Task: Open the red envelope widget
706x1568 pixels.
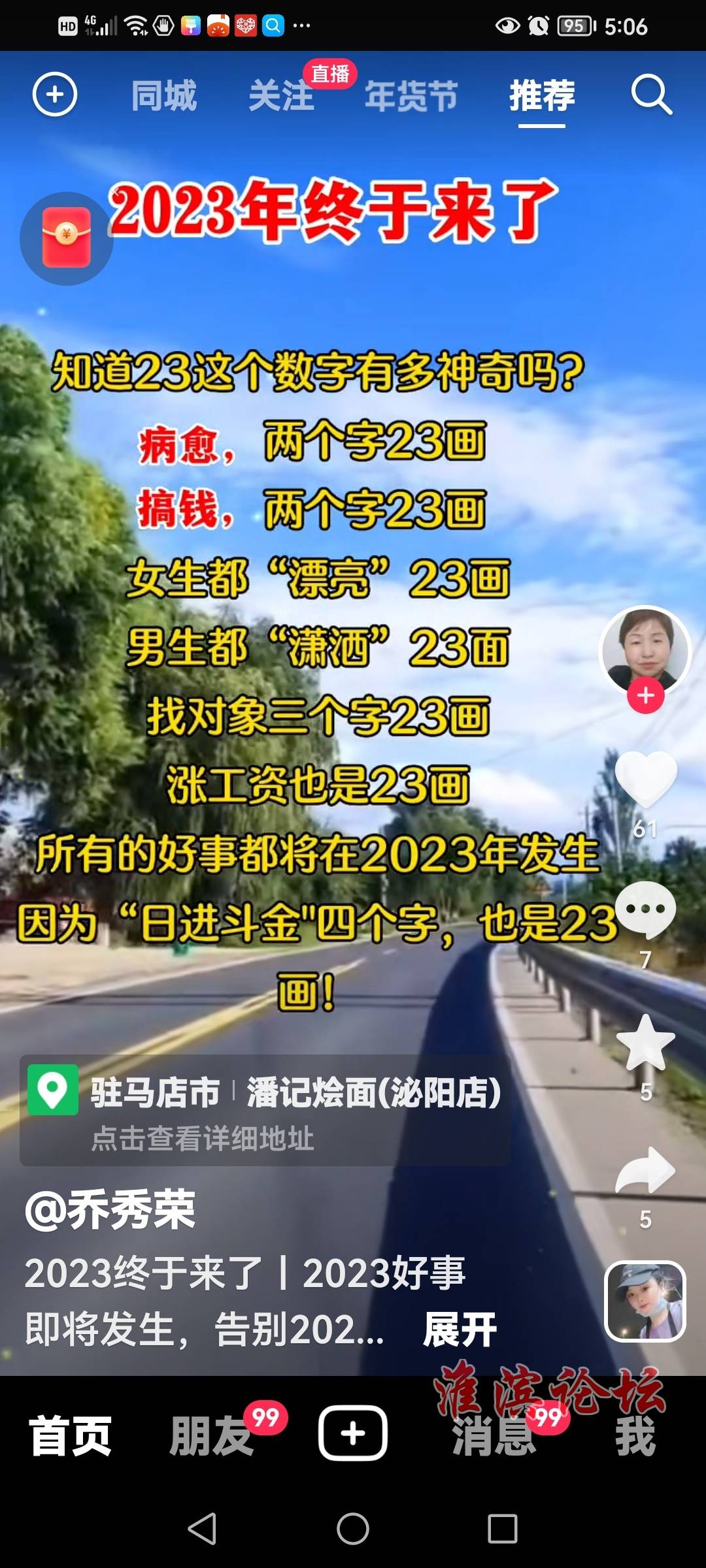Action: click(x=66, y=238)
